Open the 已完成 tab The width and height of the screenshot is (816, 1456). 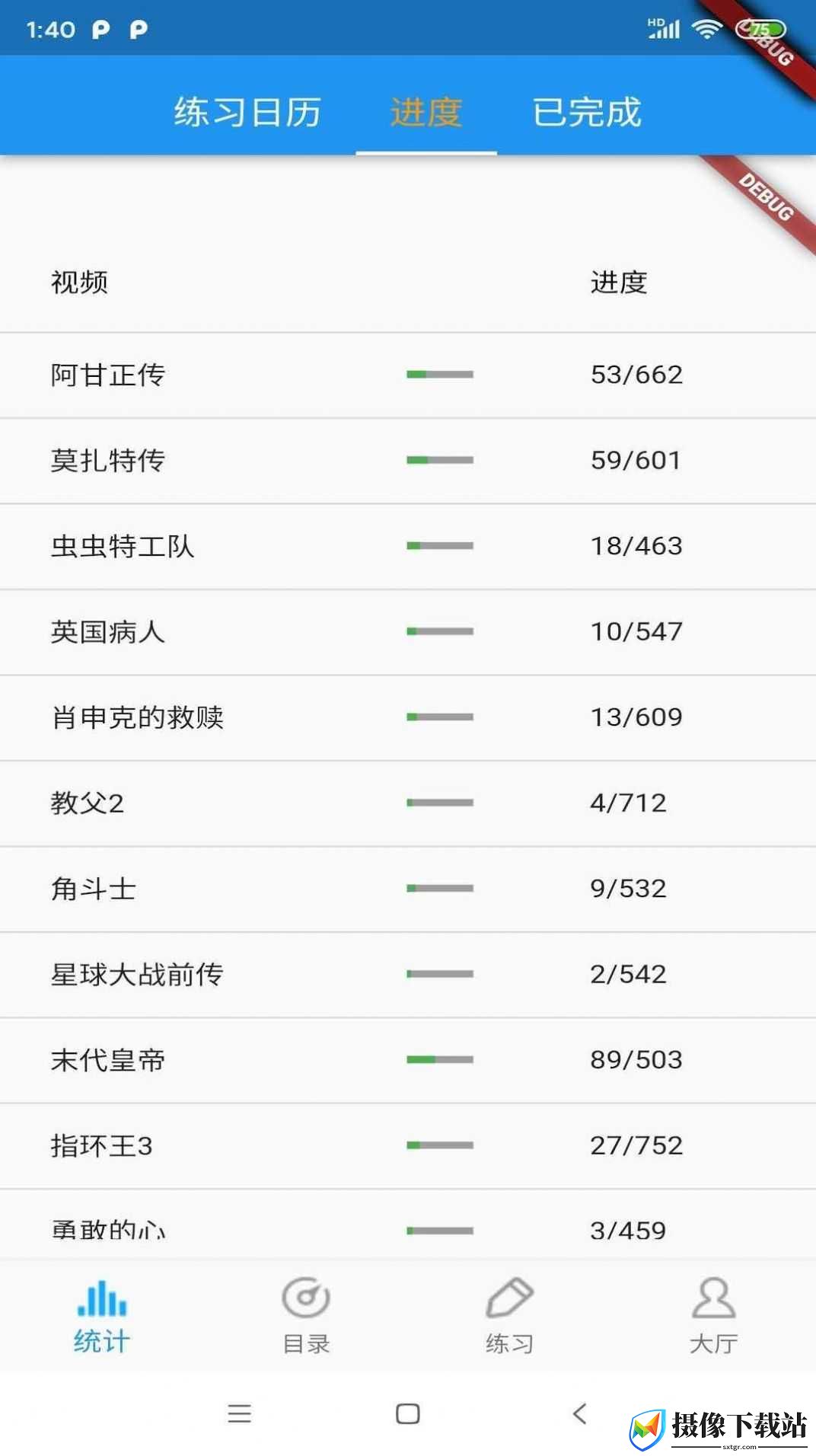pyautogui.click(x=587, y=112)
